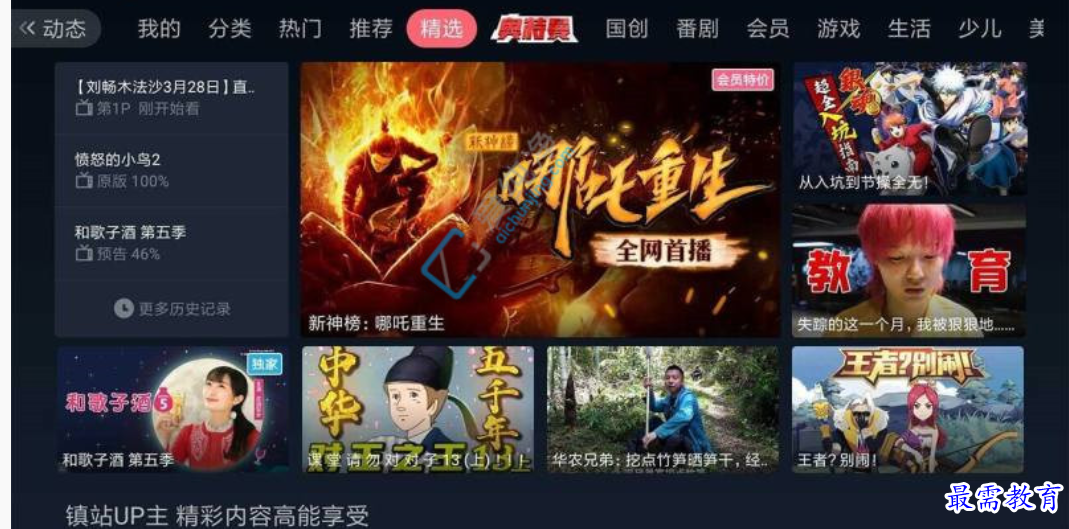Open the 番剧 tab
The height and width of the screenshot is (529, 1069).
pyautogui.click(x=697, y=29)
